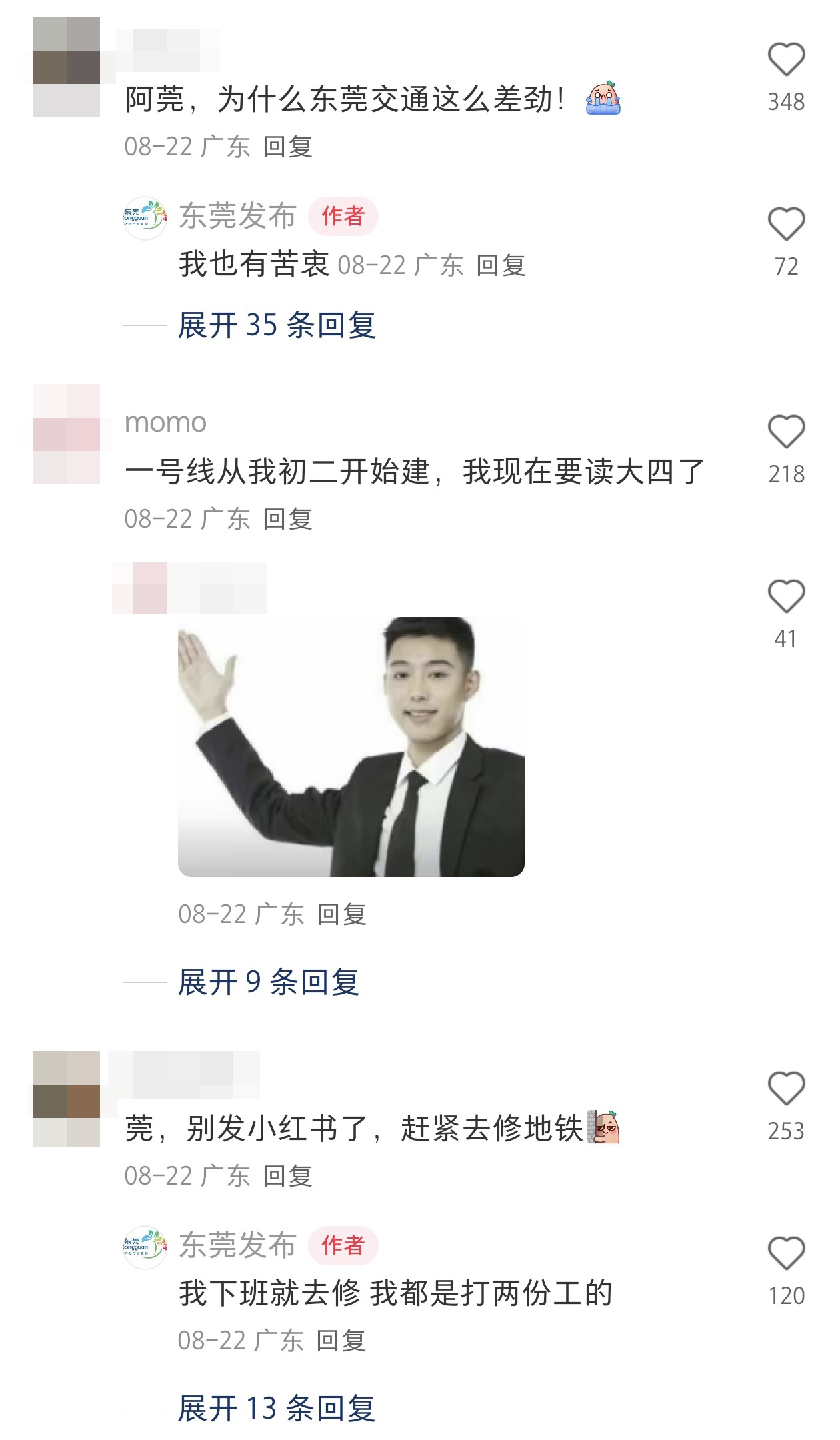This screenshot has height=1440, width=840.
Task: Open the waving man image reply
Action: coord(351,746)
